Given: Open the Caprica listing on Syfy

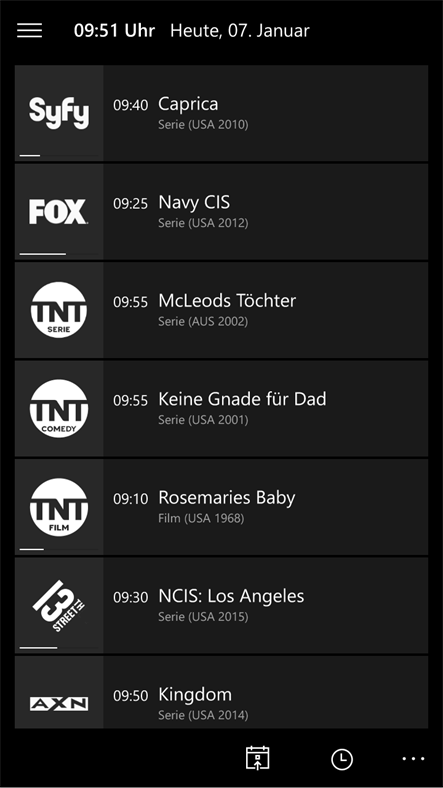Looking at the screenshot, I should (222, 113).
